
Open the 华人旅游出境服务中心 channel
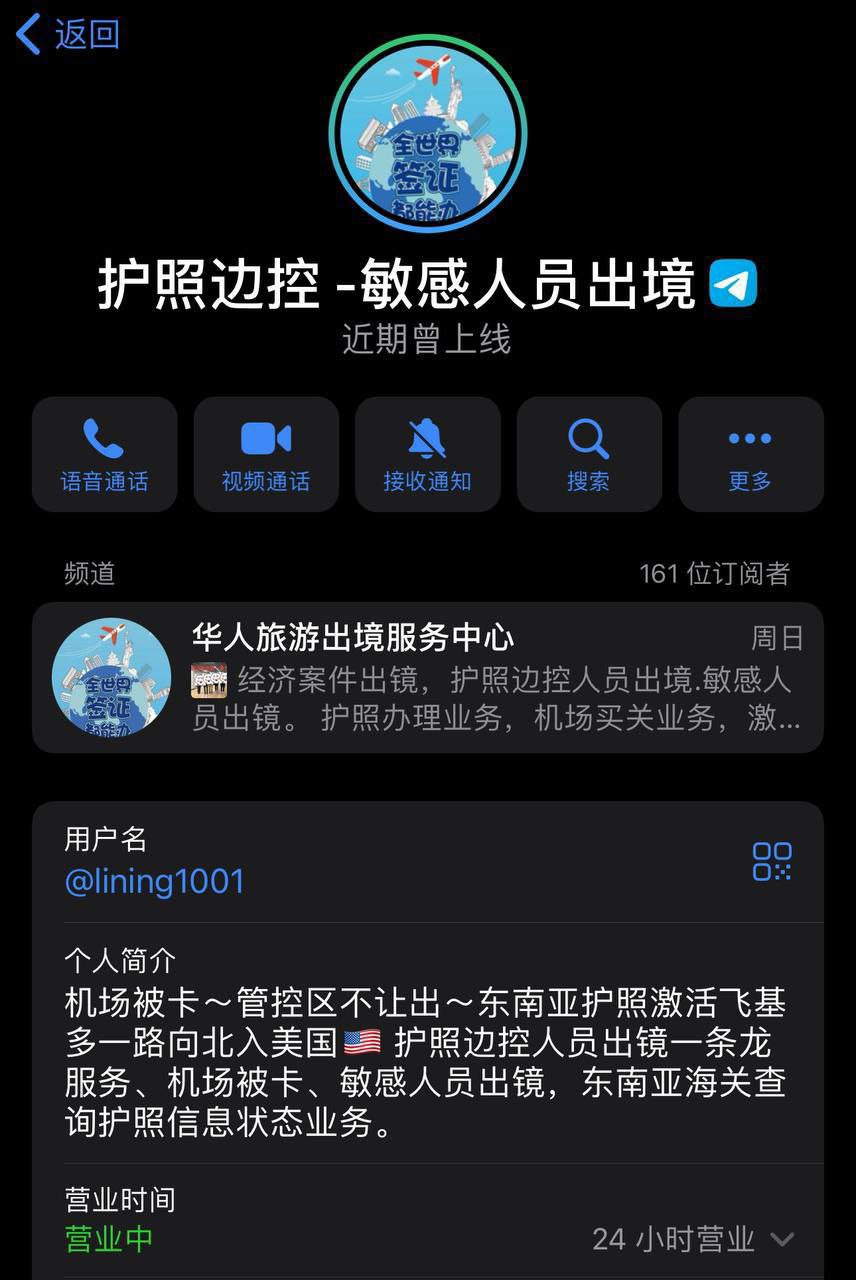427,677
